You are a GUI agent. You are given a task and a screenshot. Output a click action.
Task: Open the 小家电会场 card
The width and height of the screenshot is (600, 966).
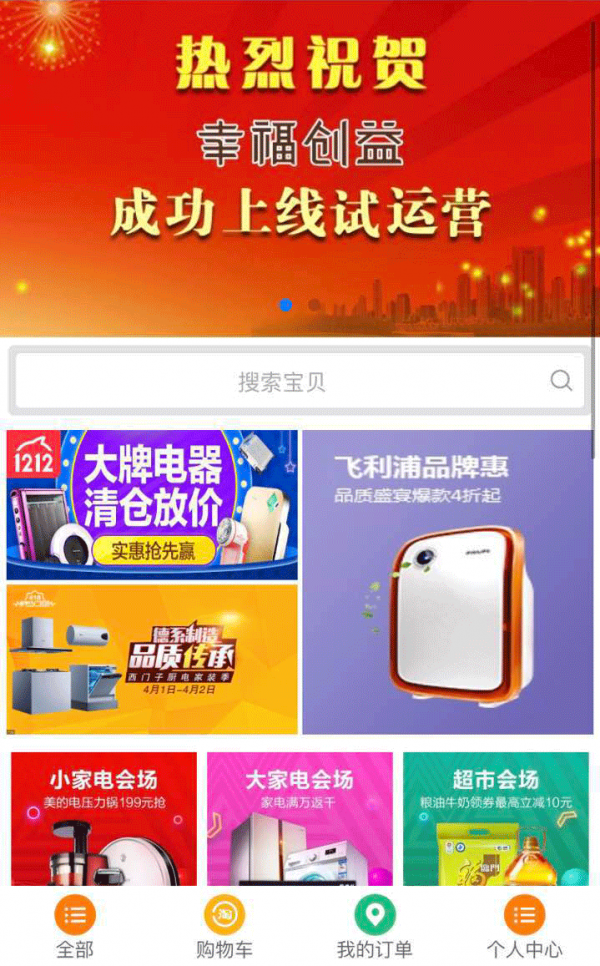tap(104, 818)
